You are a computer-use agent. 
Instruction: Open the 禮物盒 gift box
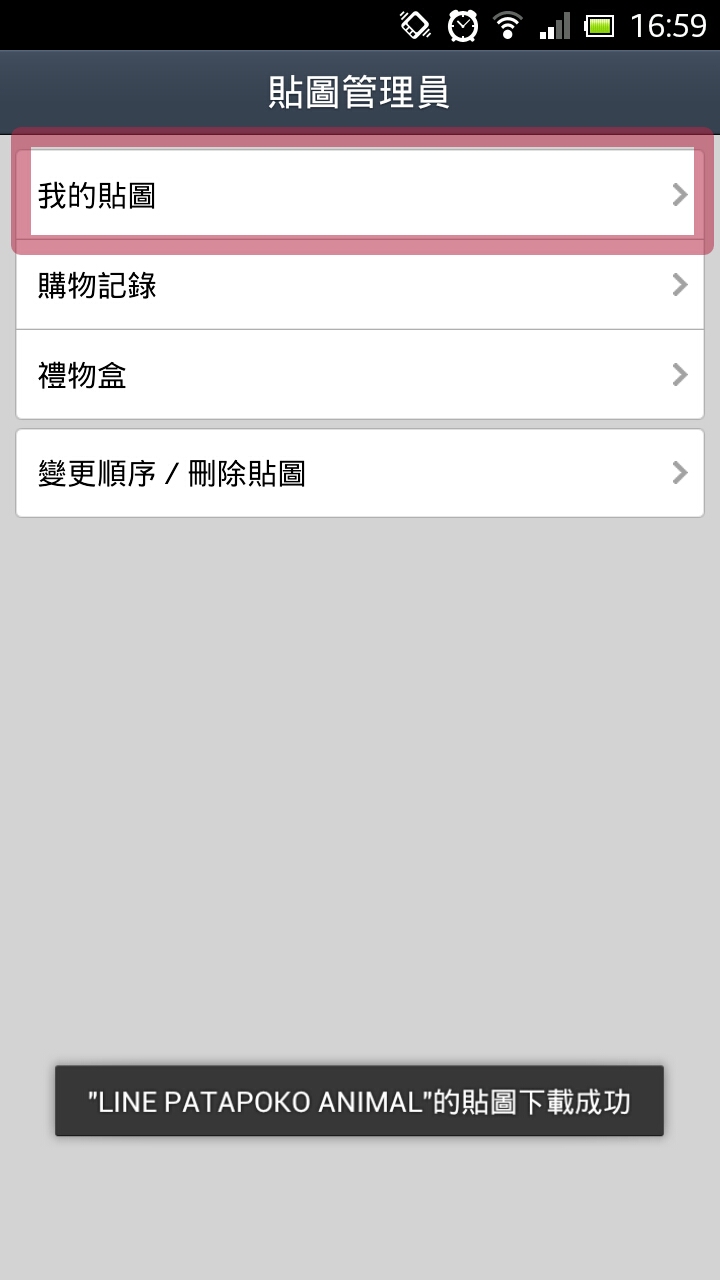coord(360,375)
